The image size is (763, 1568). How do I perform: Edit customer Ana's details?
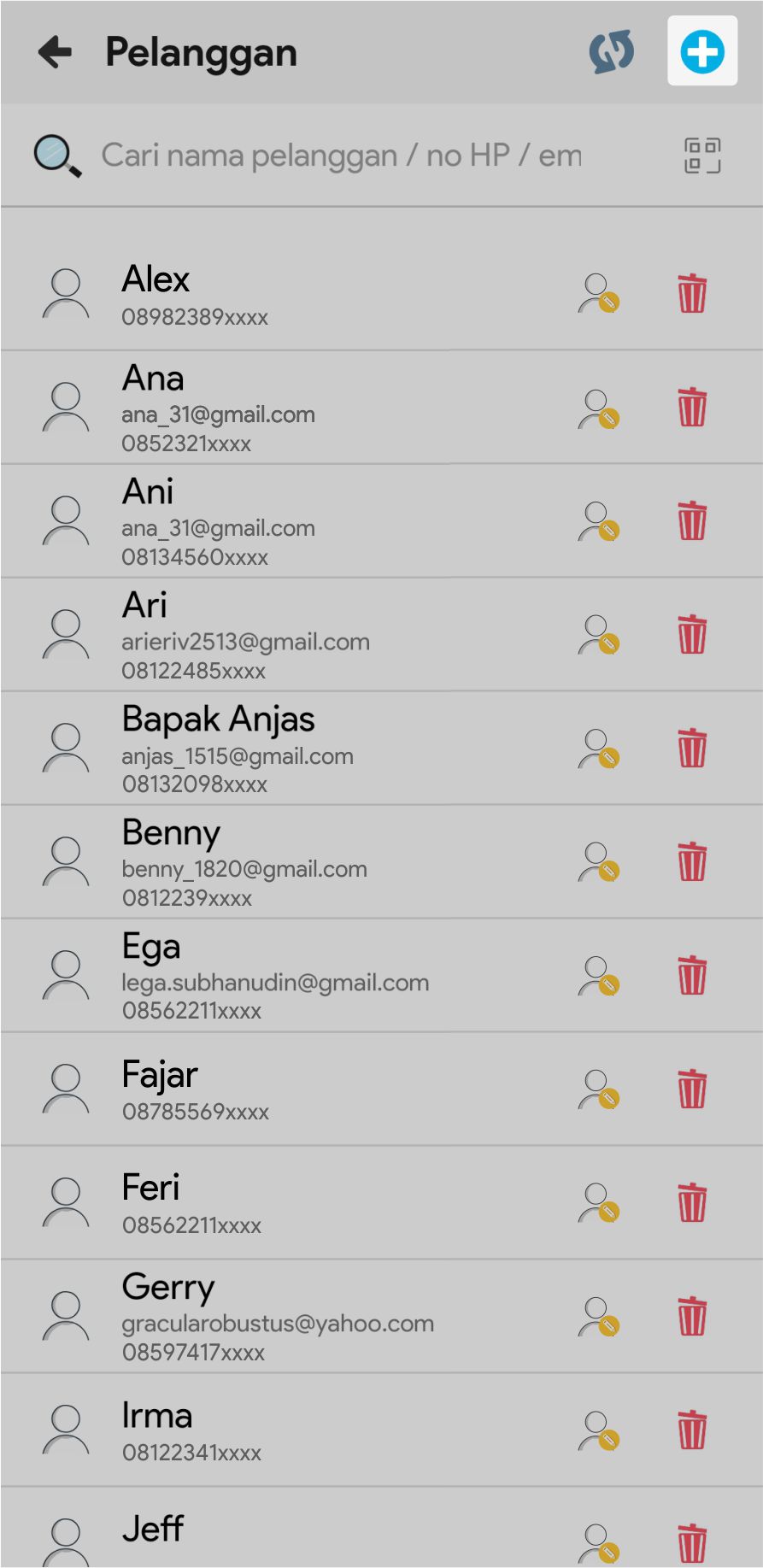coord(599,408)
